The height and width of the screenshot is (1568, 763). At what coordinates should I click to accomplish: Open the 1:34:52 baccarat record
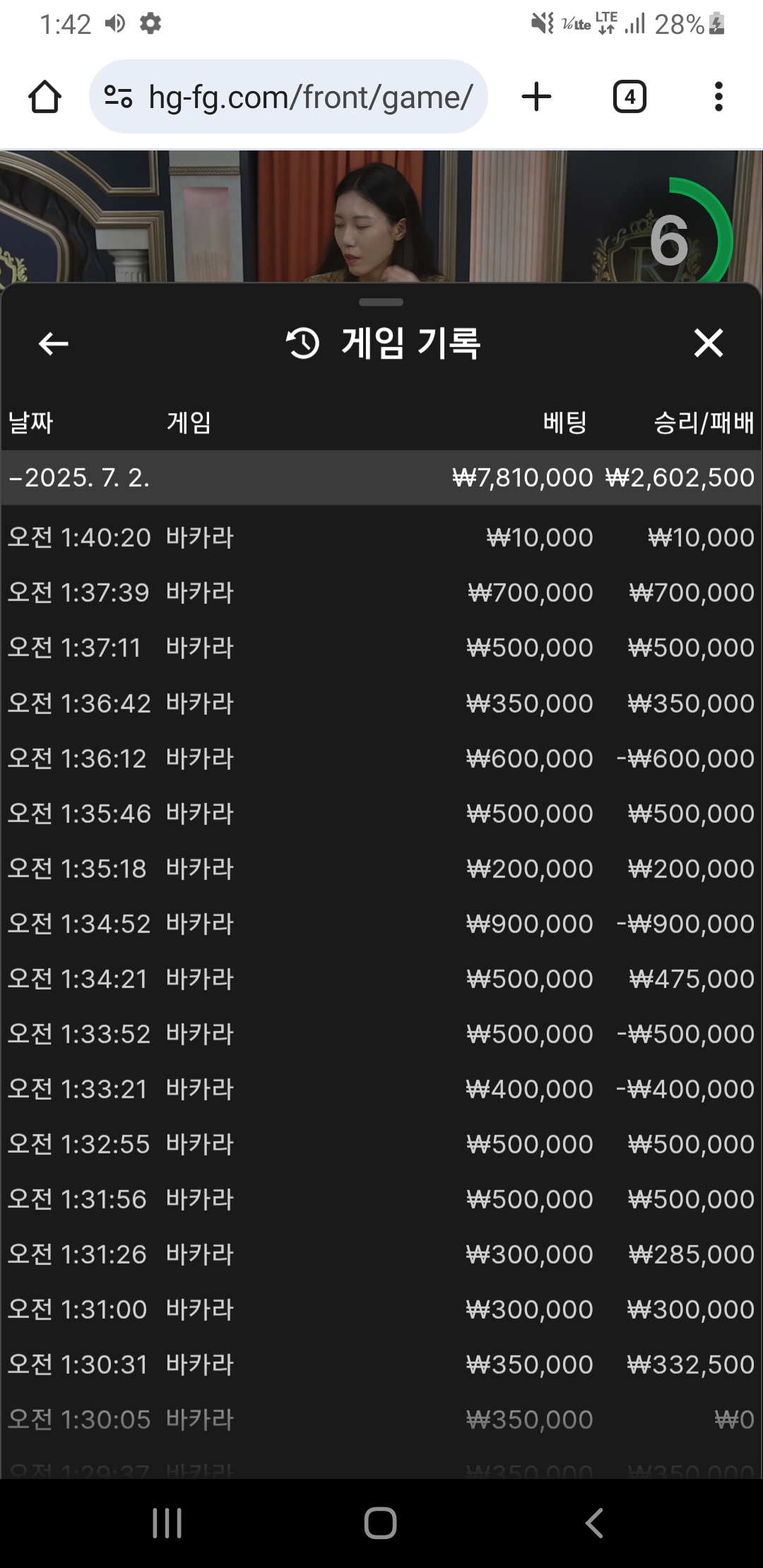(x=381, y=923)
